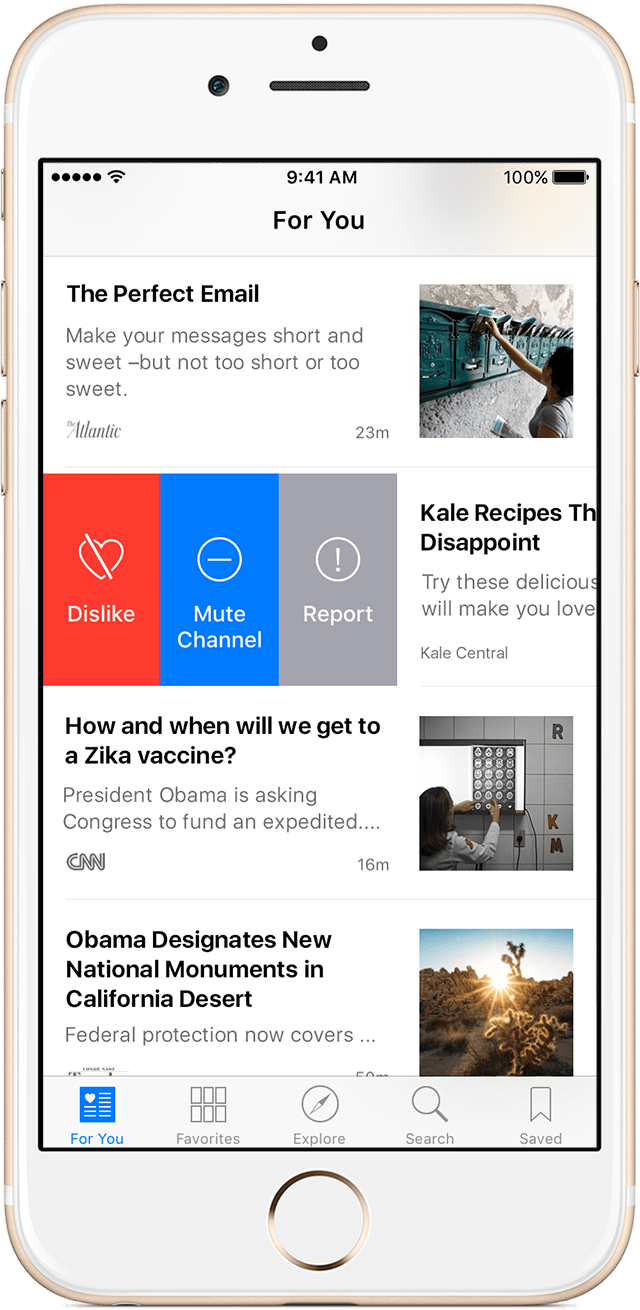Open The Perfect Email article
Image resolution: width=640 pixels, height=1310 pixels.
click(320, 361)
